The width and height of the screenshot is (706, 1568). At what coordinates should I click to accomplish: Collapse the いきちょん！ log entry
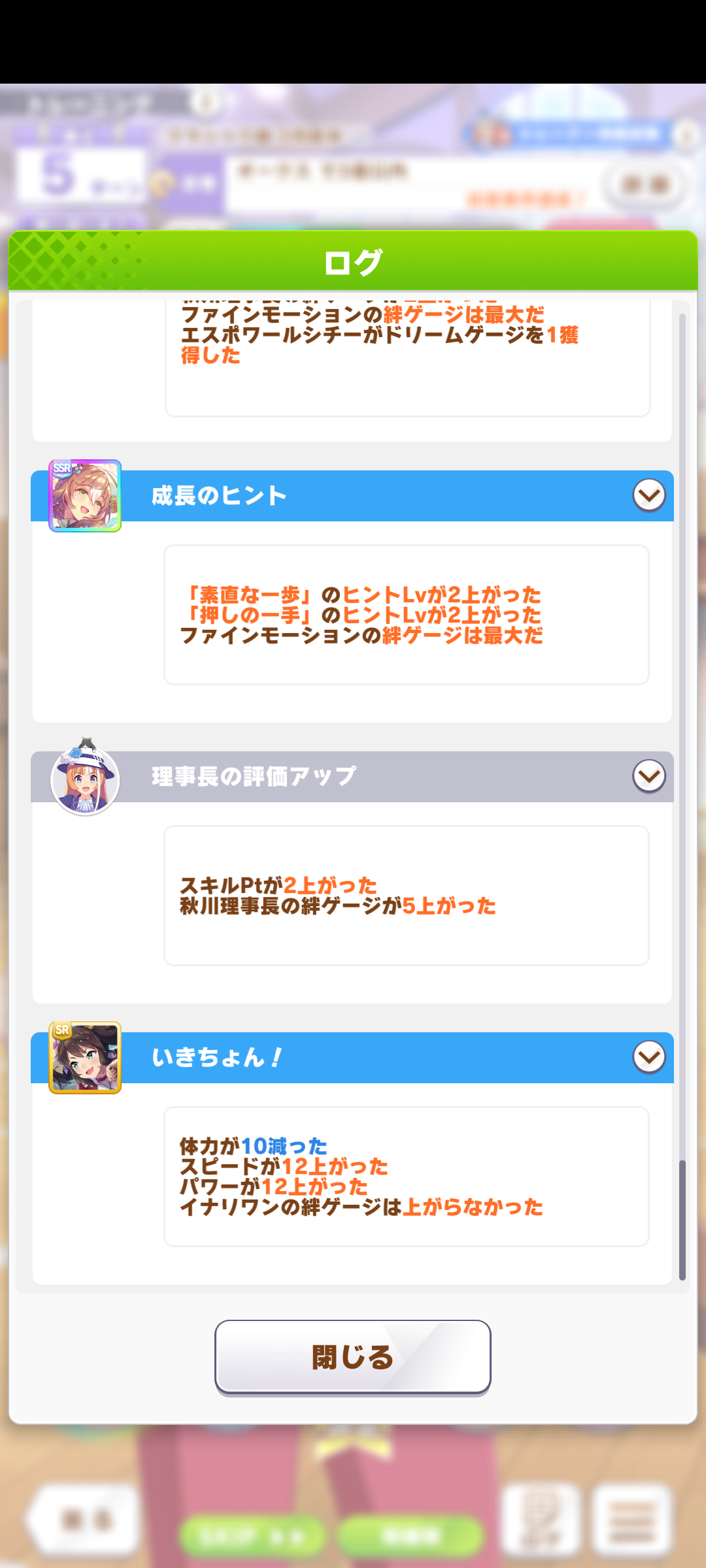pyautogui.click(x=648, y=1057)
